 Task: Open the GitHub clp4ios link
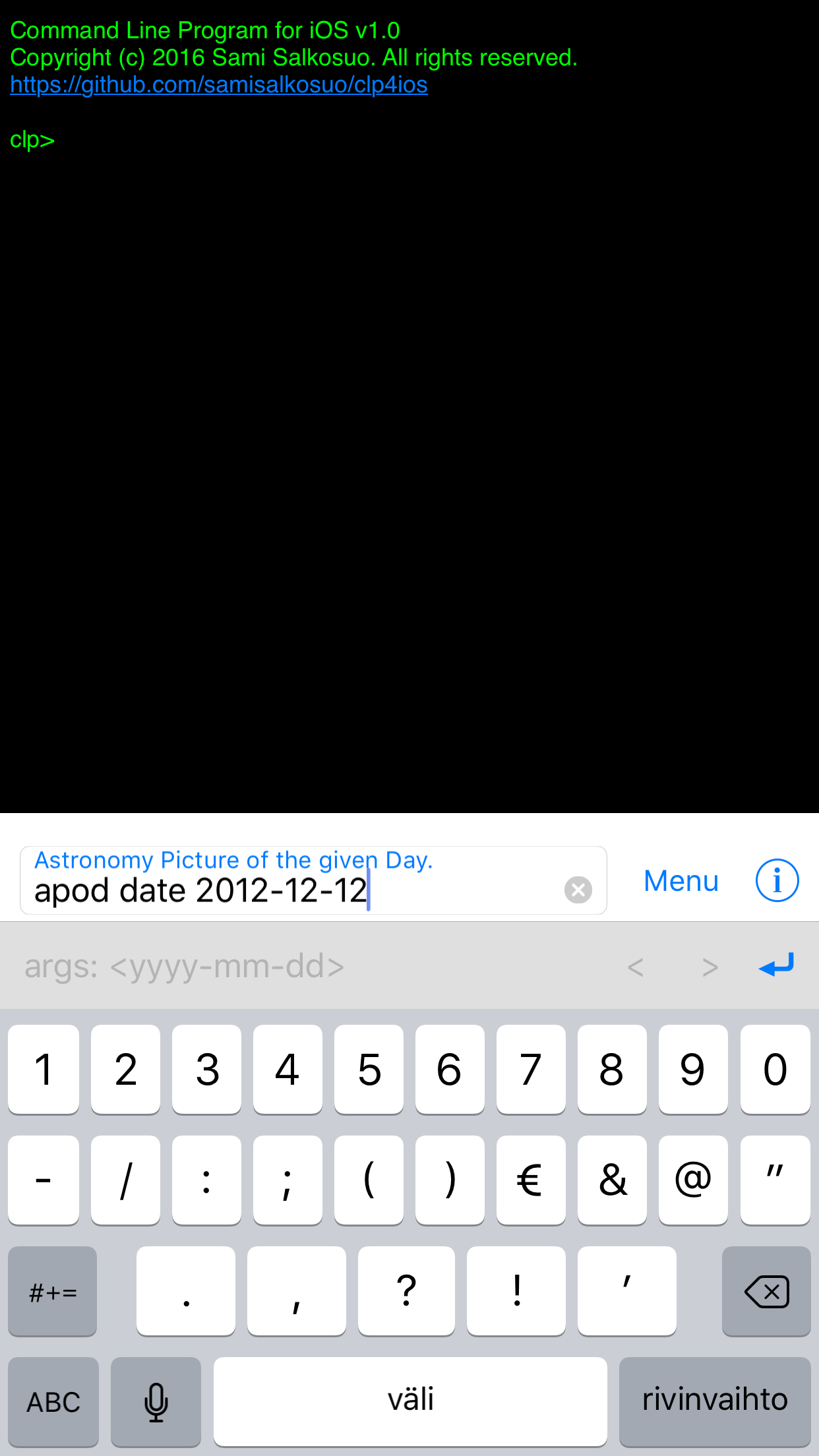coord(219,84)
